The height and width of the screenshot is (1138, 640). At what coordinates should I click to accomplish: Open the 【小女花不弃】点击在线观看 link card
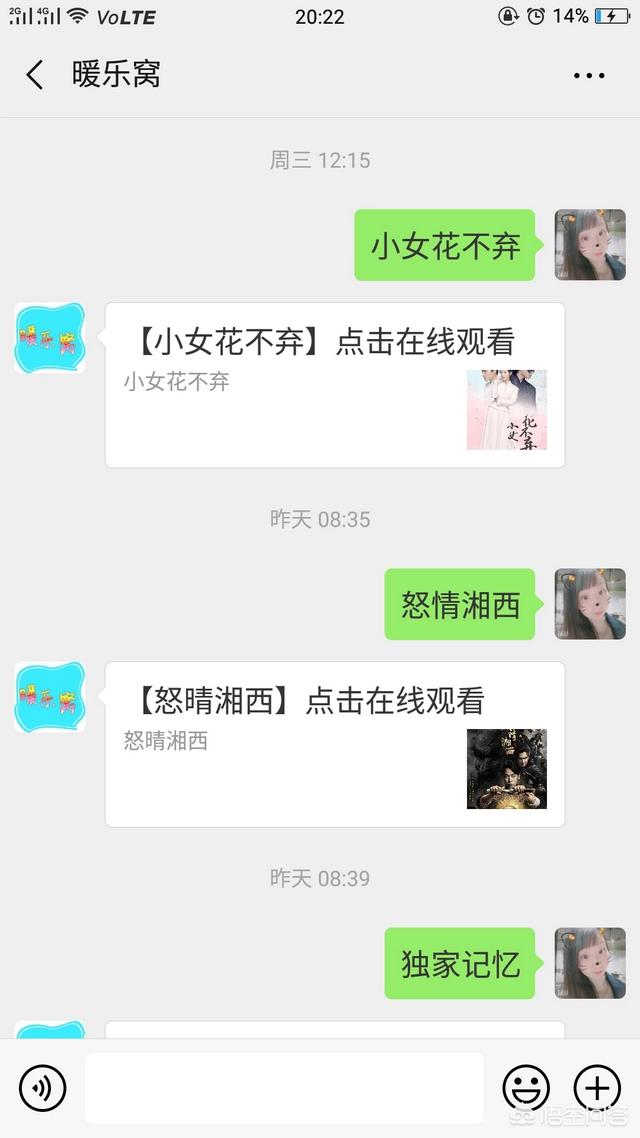tap(334, 385)
